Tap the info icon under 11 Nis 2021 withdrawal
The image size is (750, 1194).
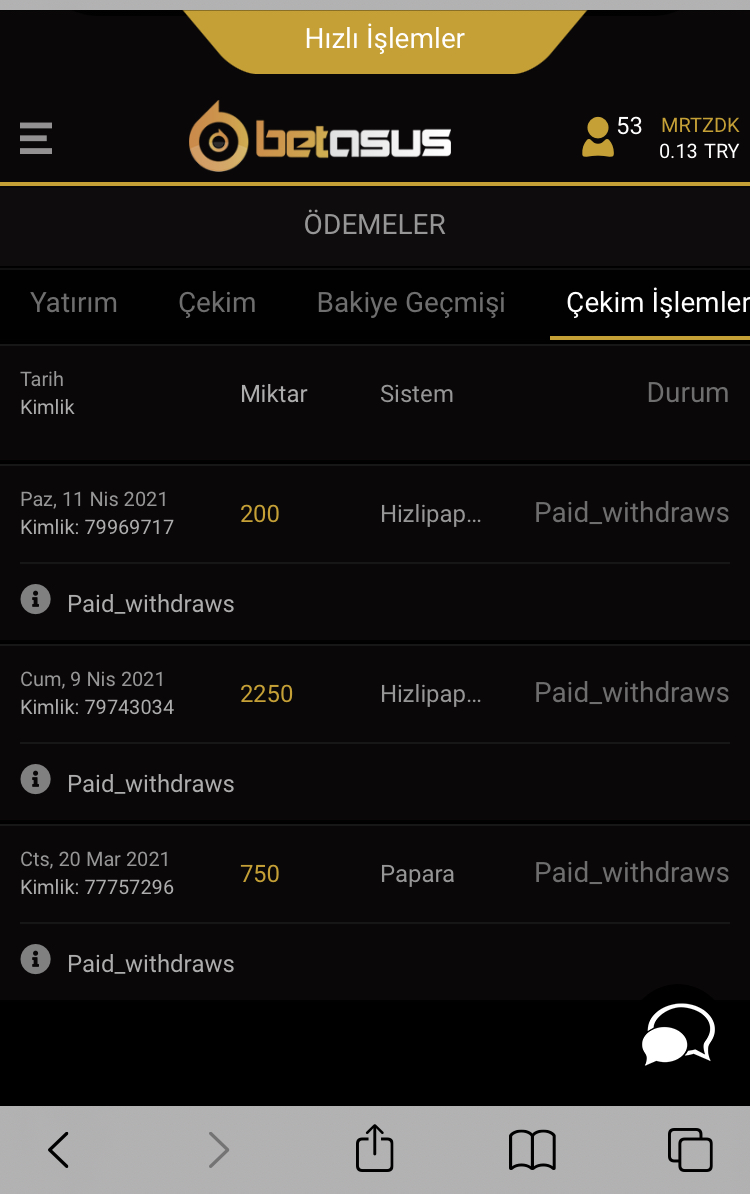coord(36,600)
